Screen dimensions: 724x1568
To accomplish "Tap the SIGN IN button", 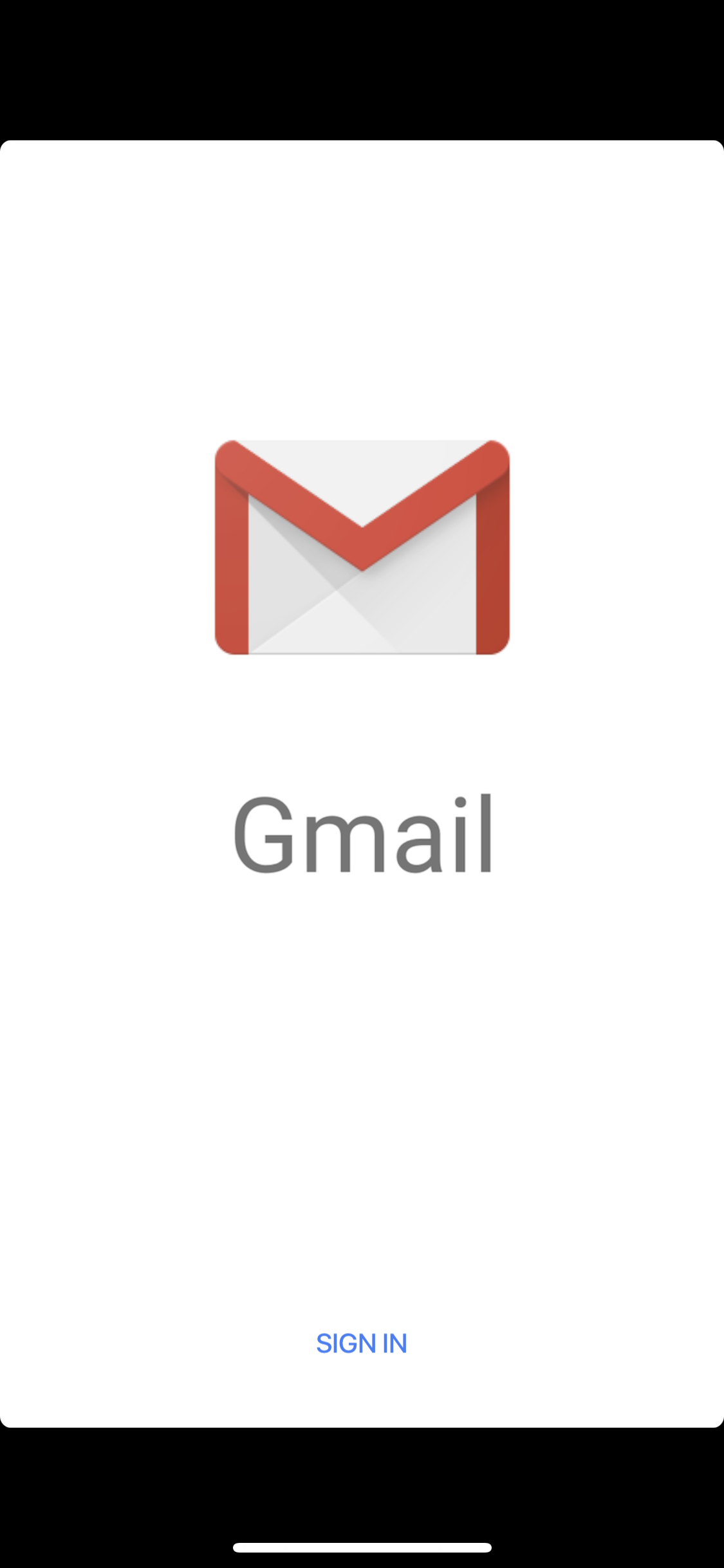I will pos(362,1343).
